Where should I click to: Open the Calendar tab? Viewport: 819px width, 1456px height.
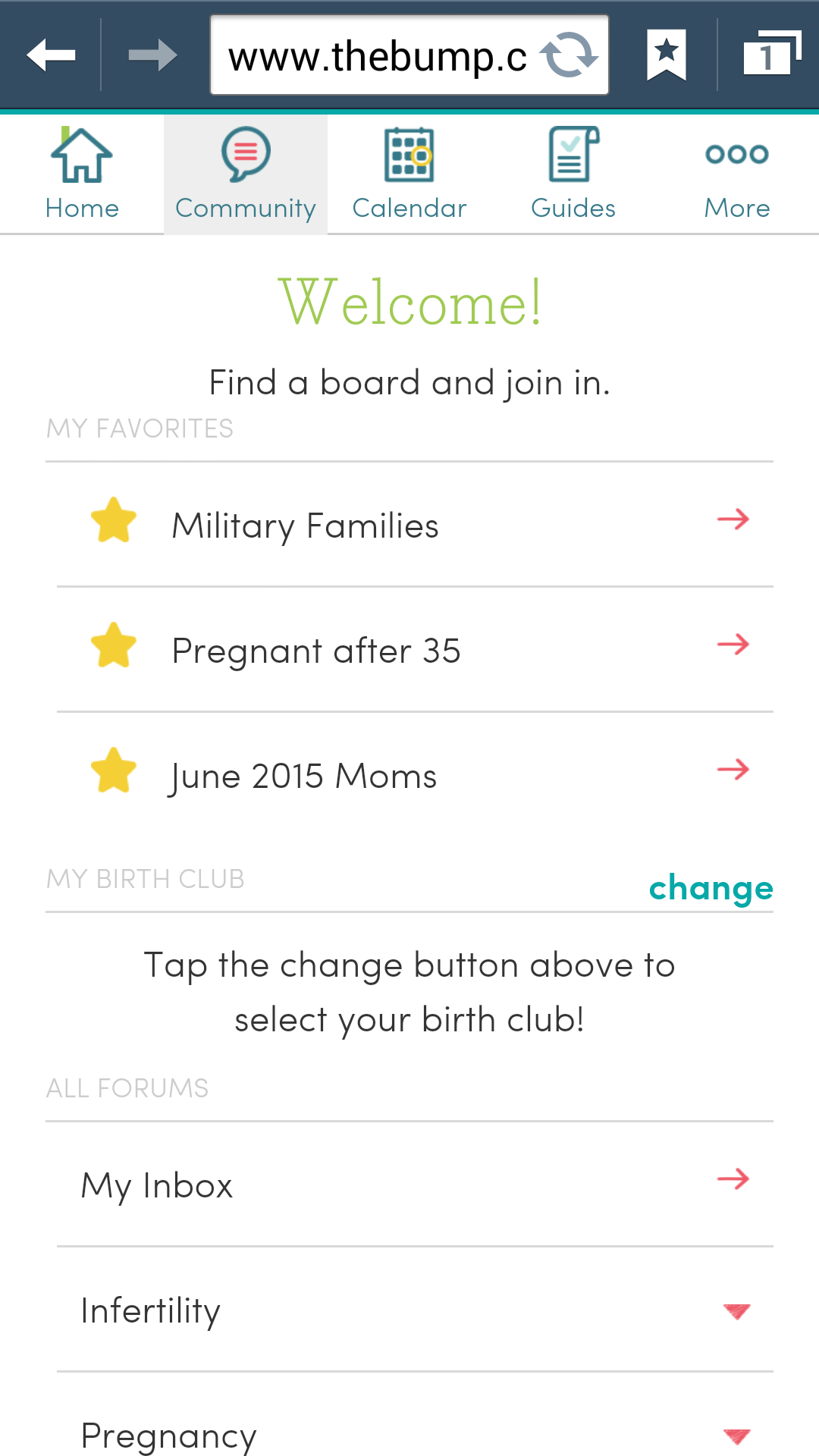tap(409, 174)
